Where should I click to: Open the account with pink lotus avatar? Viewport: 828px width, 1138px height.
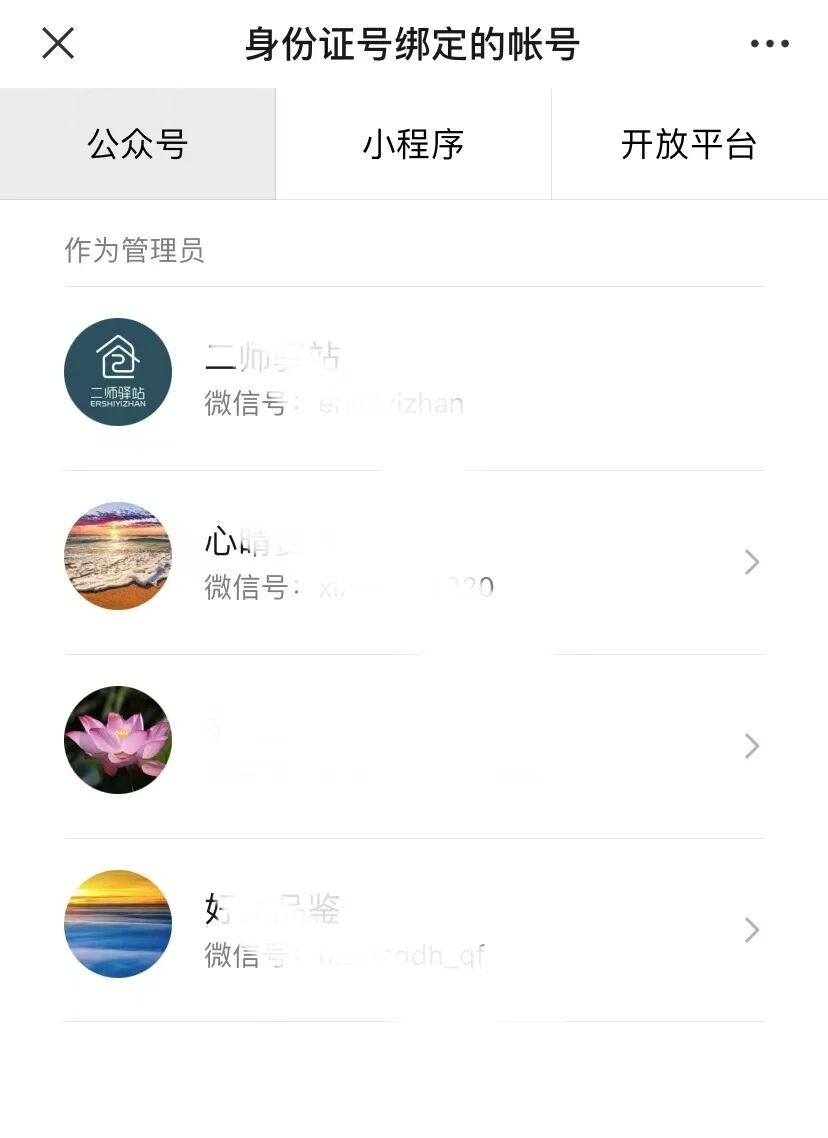click(413, 746)
